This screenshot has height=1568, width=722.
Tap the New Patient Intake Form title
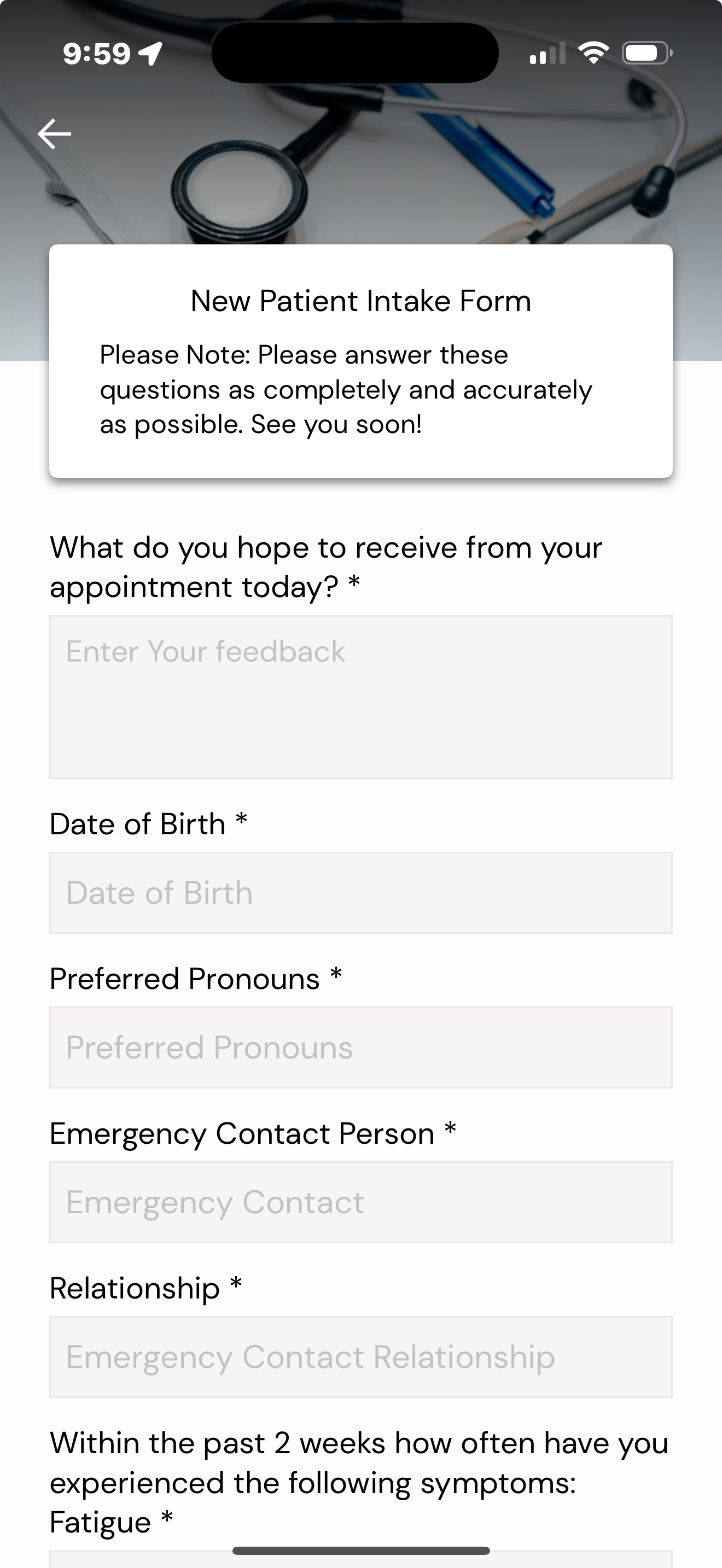(x=361, y=301)
